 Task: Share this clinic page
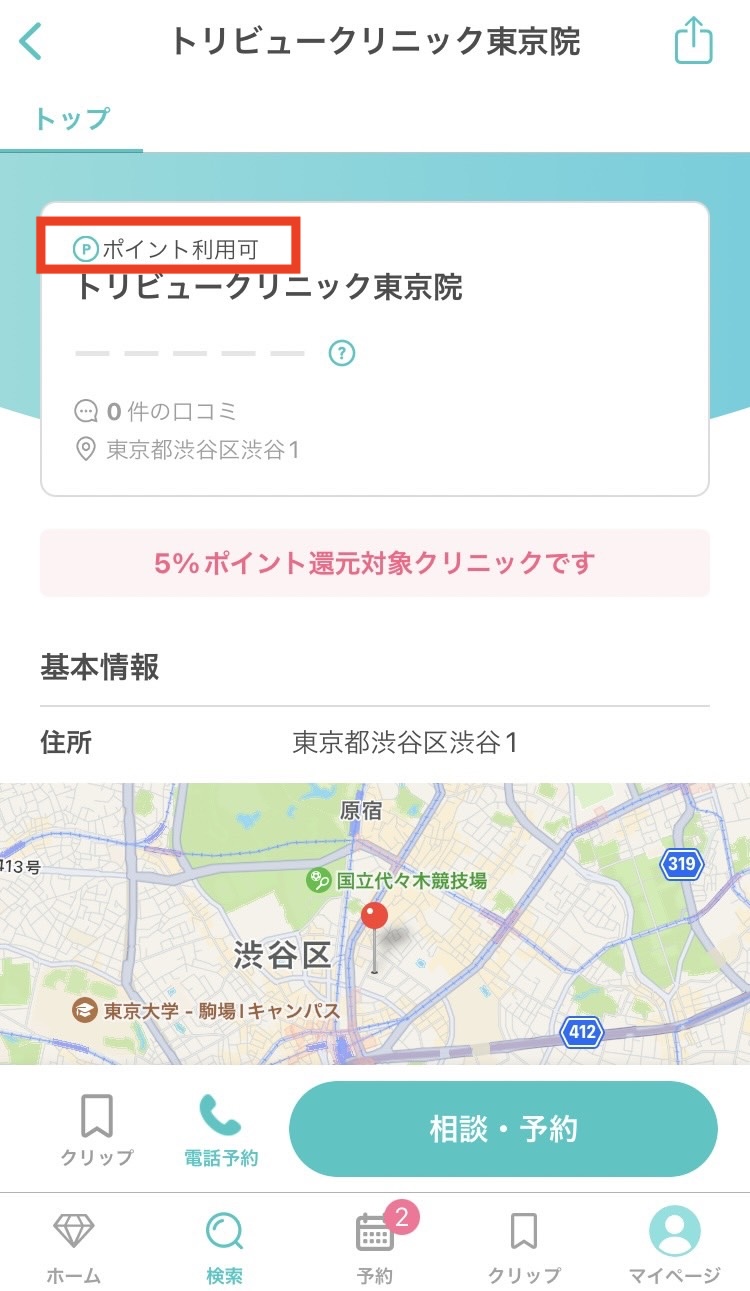[693, 42]
